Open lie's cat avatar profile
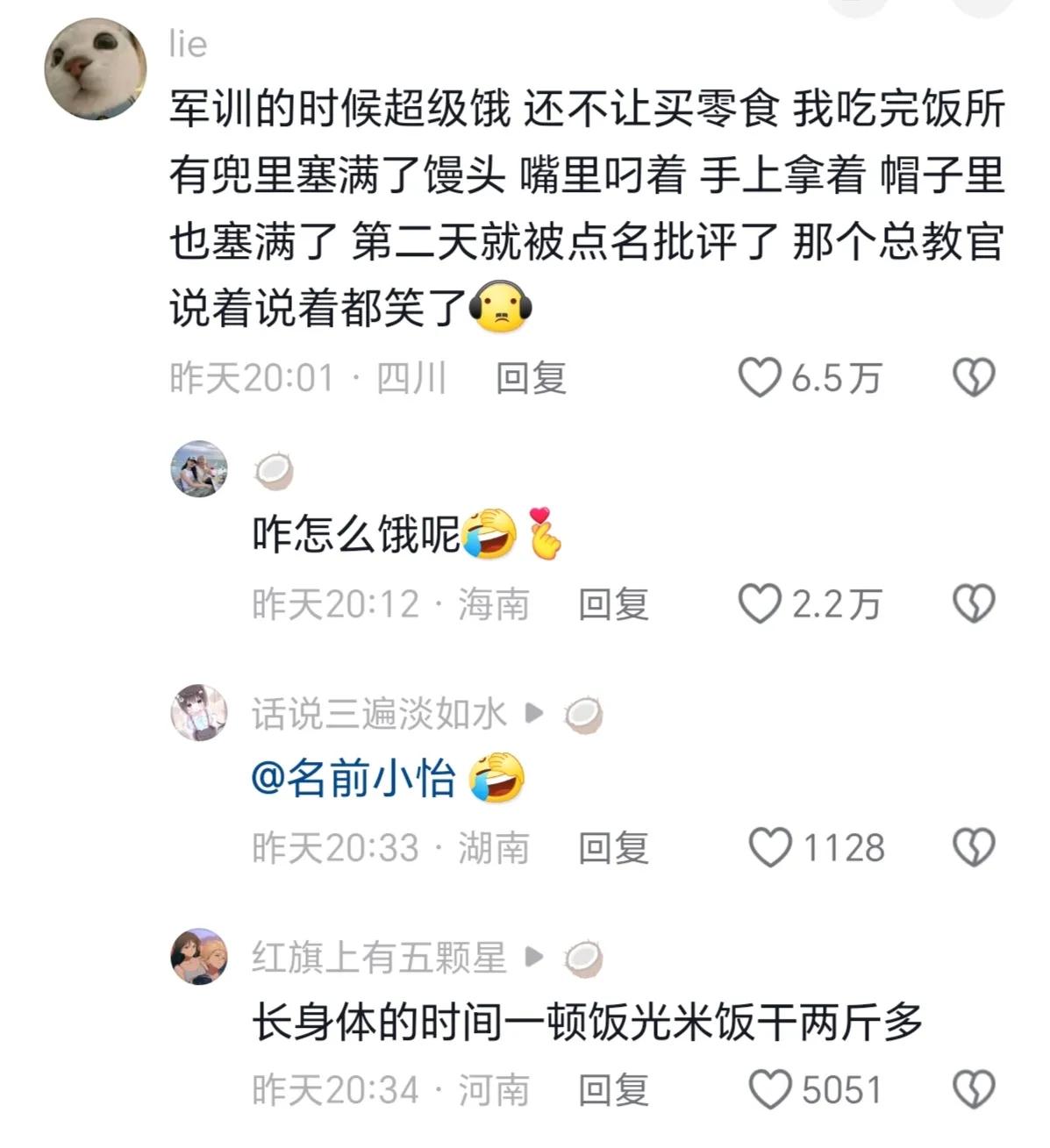The height and width of the screenshot is (1148, 1050). tap(95, 68)
